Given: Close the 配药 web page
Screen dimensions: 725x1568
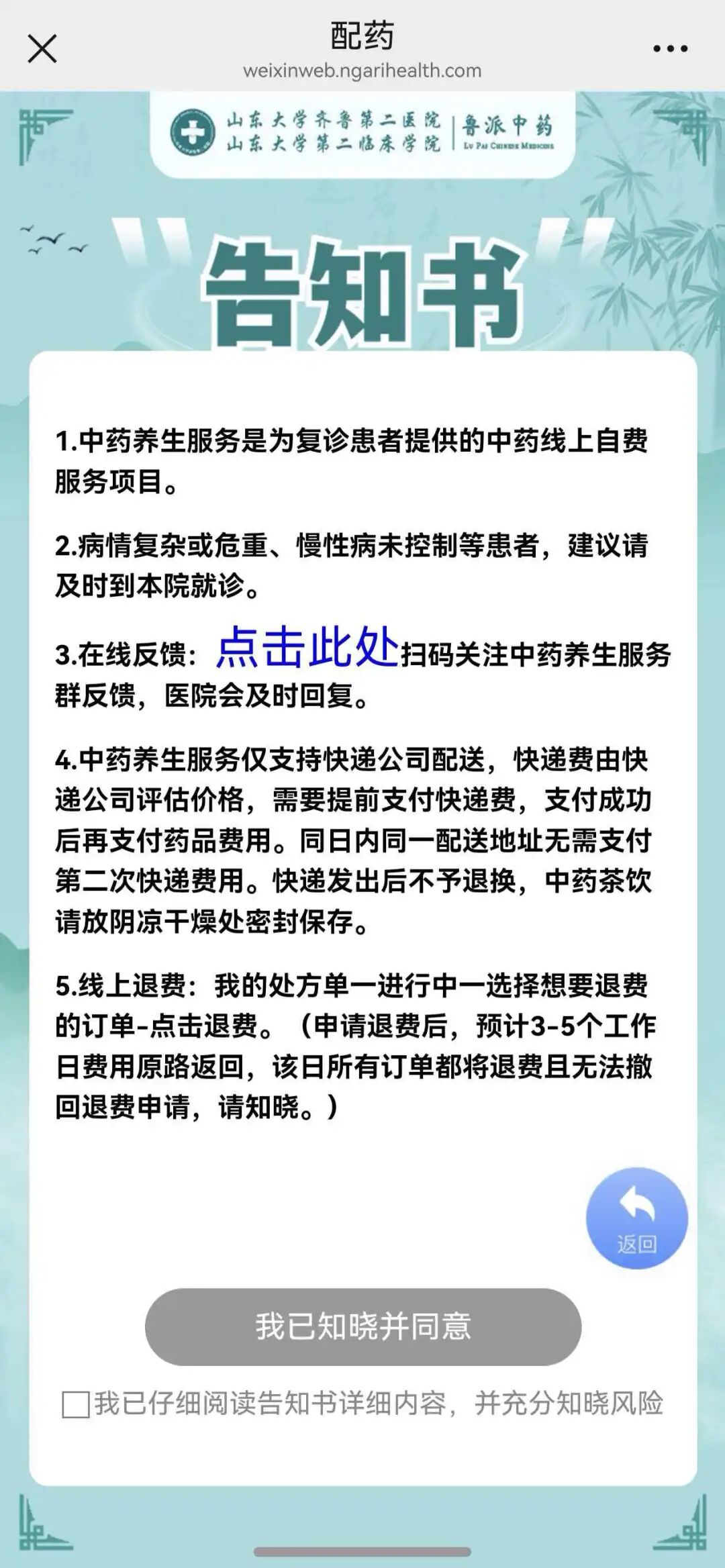Looking at the screenshot, I should coord(42,49).
